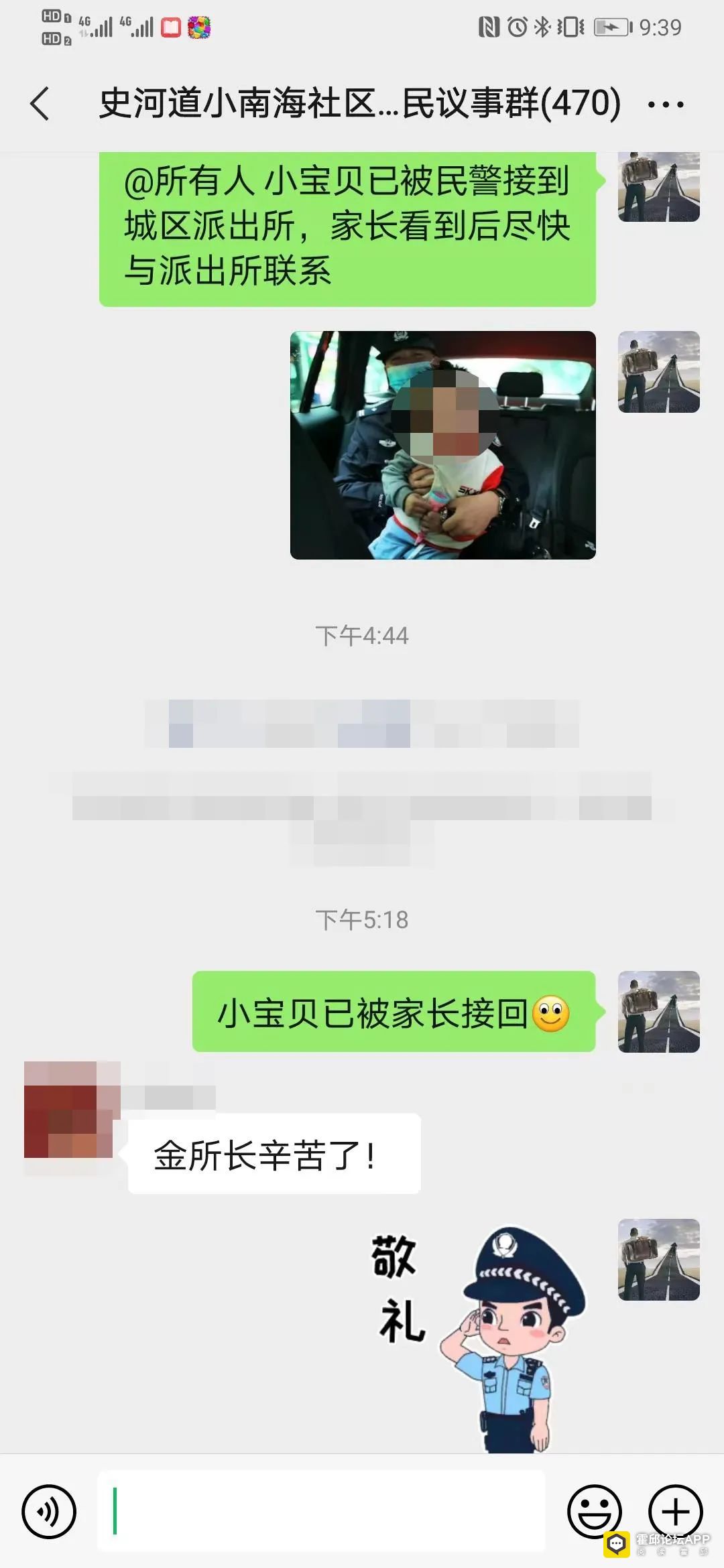The image size is (724, 1568).
Task: Open the photo of officer holding child
Action: click(x=442, y=445)
